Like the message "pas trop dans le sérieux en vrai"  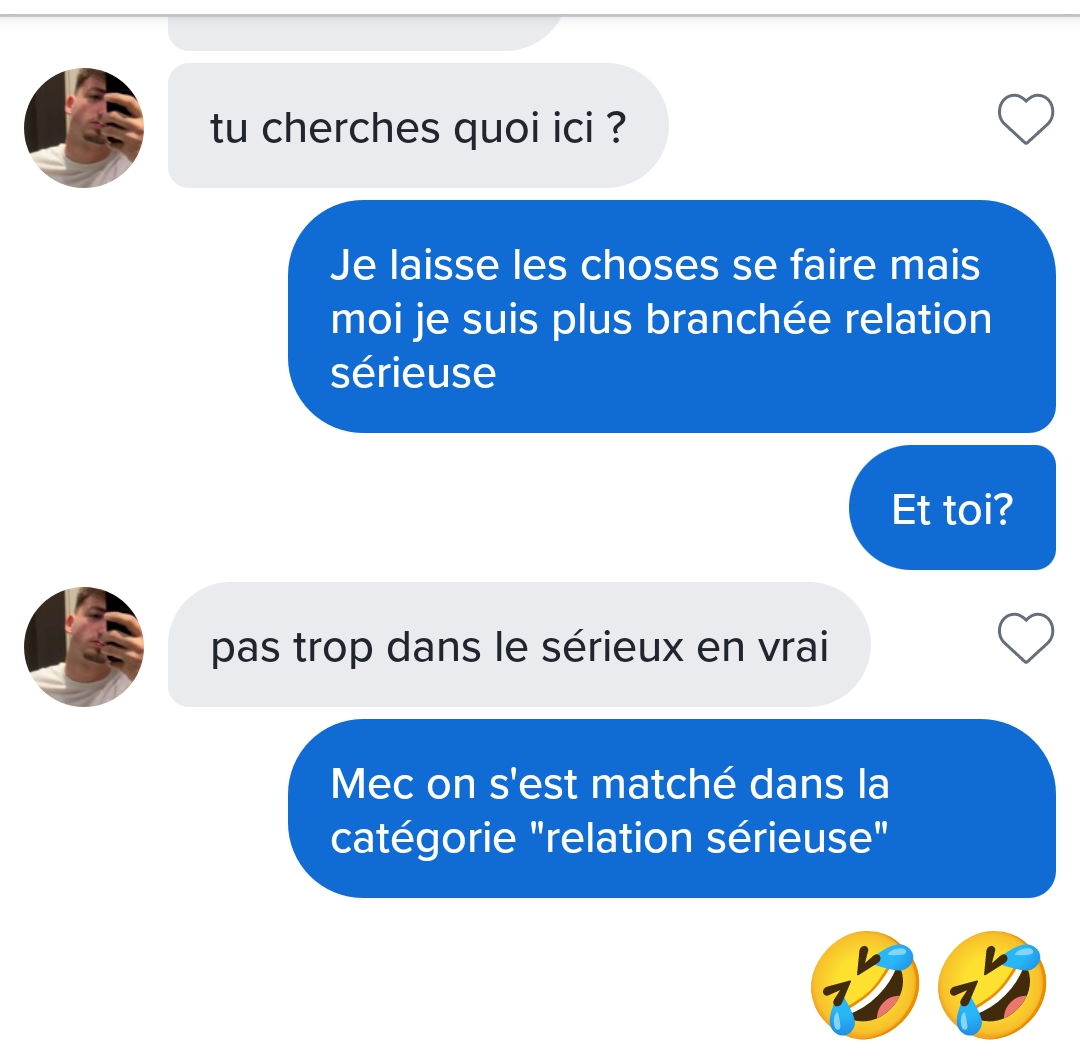(x=1026, y=638)
